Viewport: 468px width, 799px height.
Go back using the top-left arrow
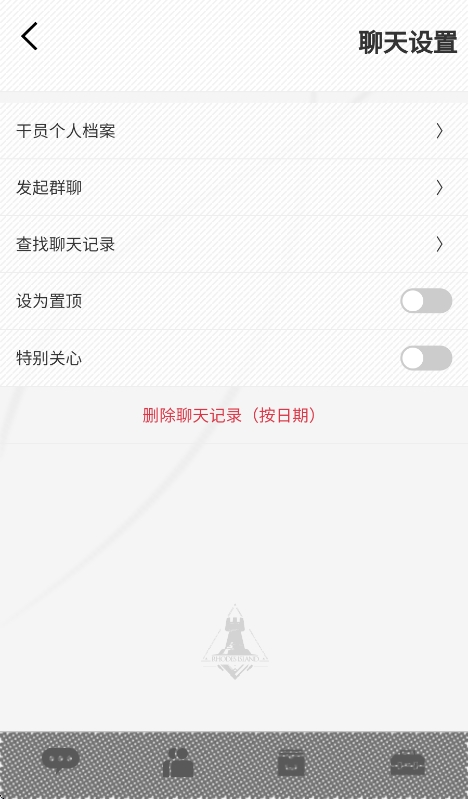tap(29, 36)
